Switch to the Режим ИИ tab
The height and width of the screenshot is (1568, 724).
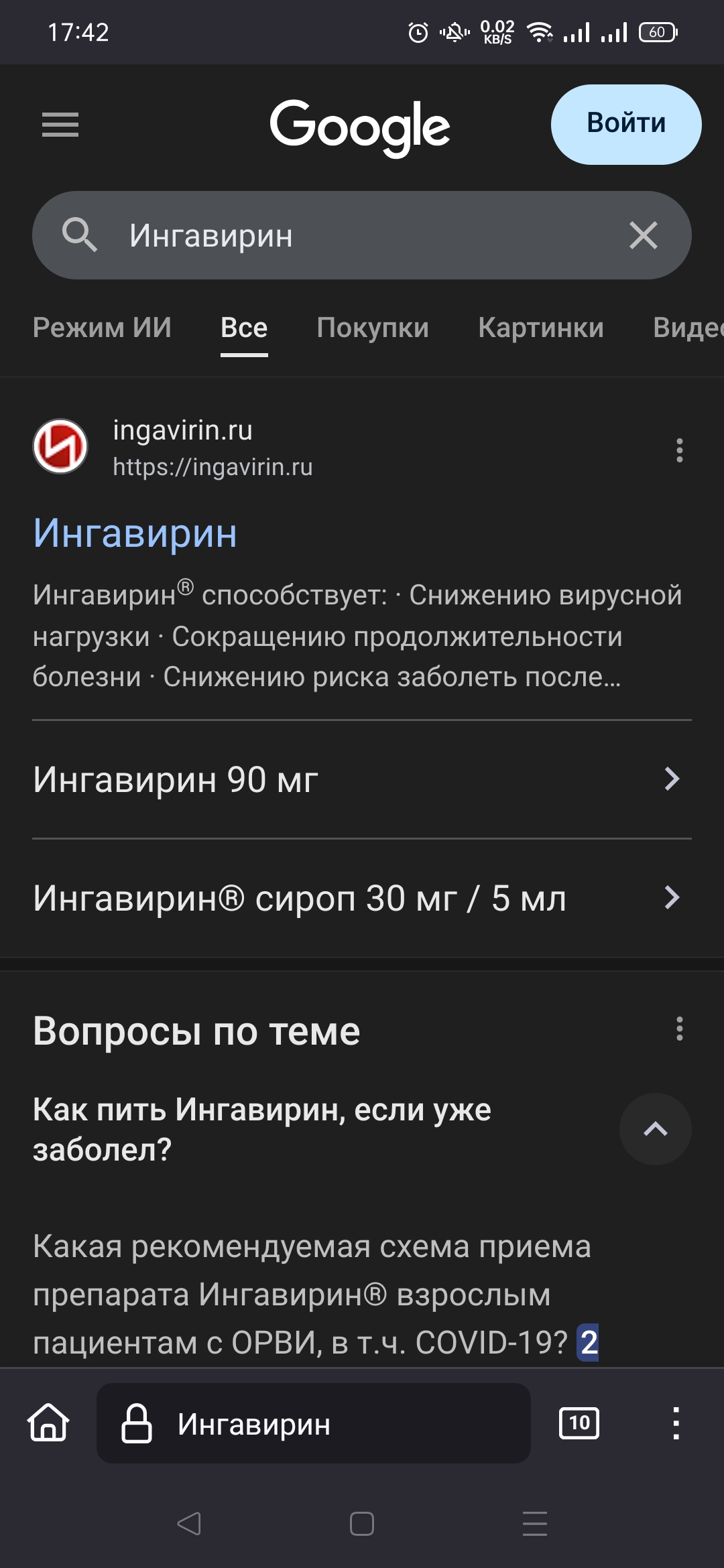pos(102,328)
